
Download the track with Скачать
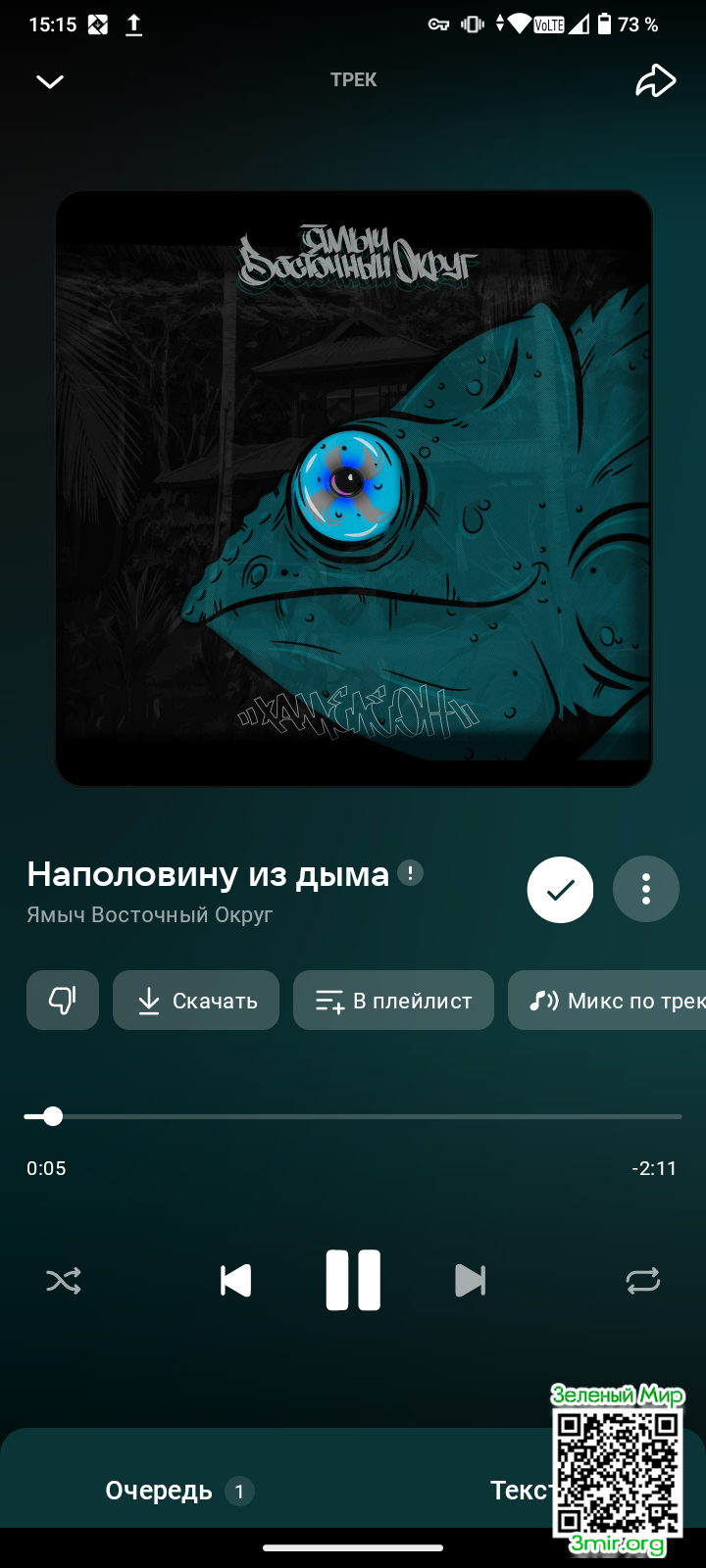(x=196, y=1001)
